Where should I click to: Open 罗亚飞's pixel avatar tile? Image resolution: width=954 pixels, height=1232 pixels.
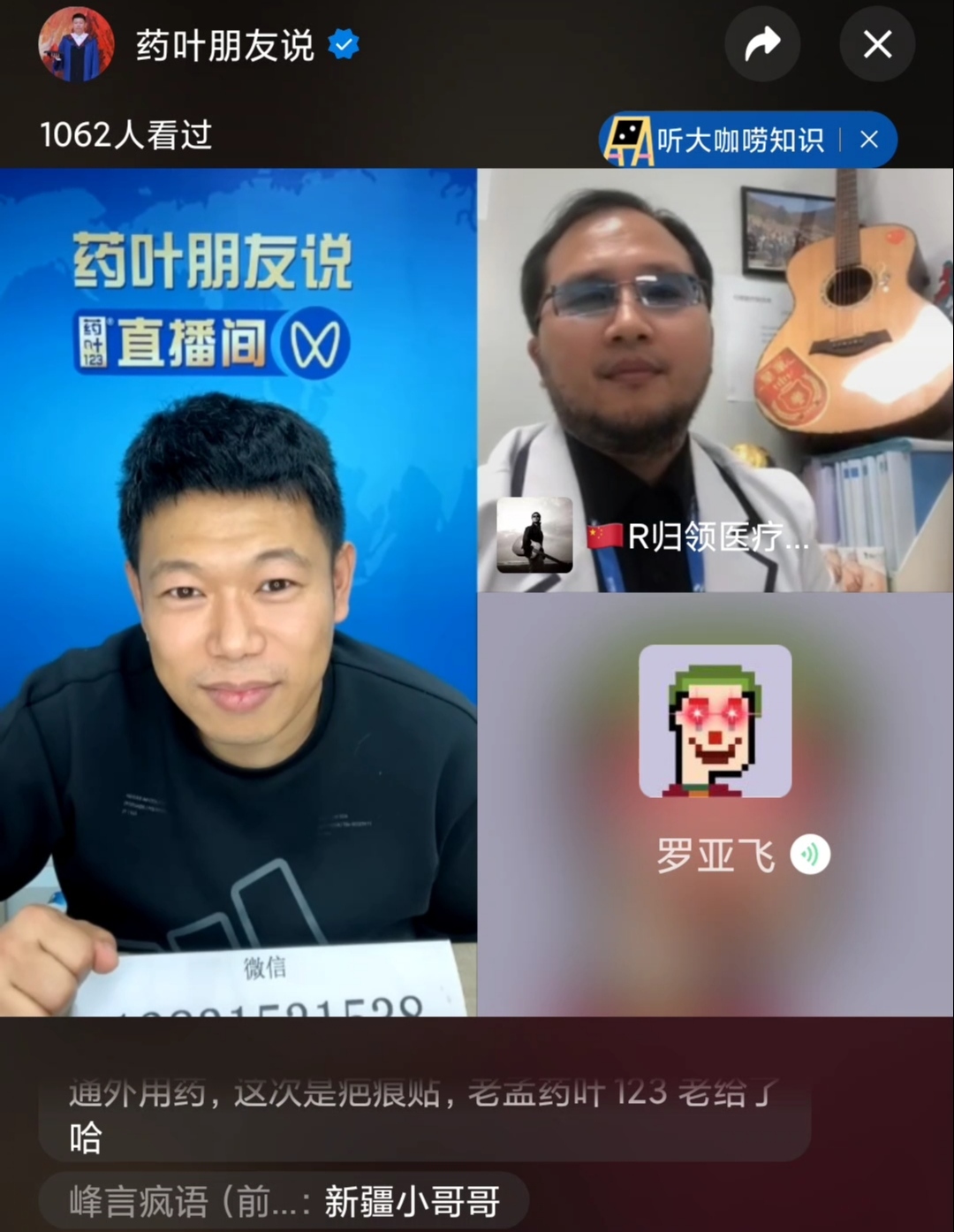point(715,721)
